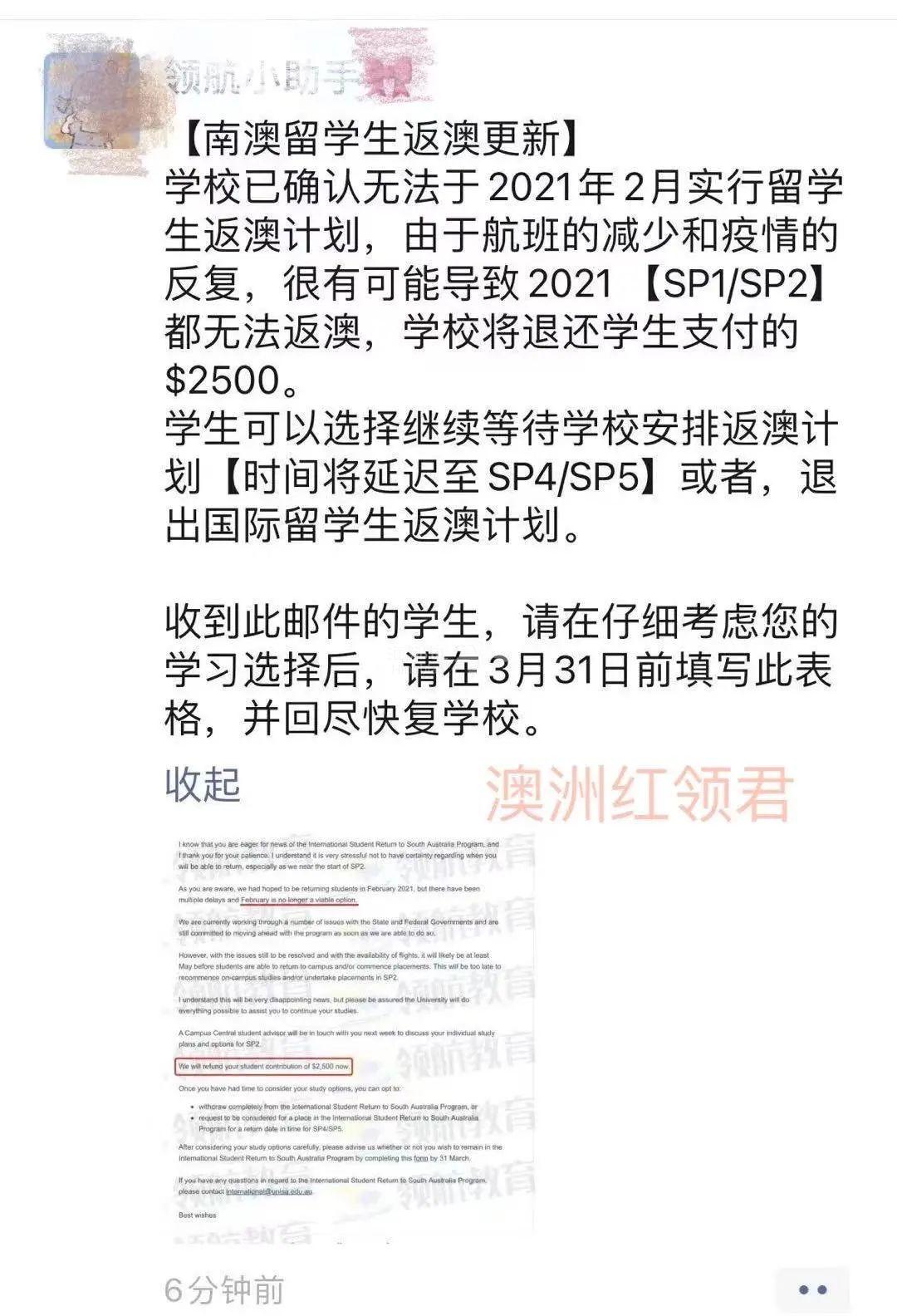Open the like and comment menu
Image resolution: width=897 pixels, height=1316 pixels.
click(811, 1289)
